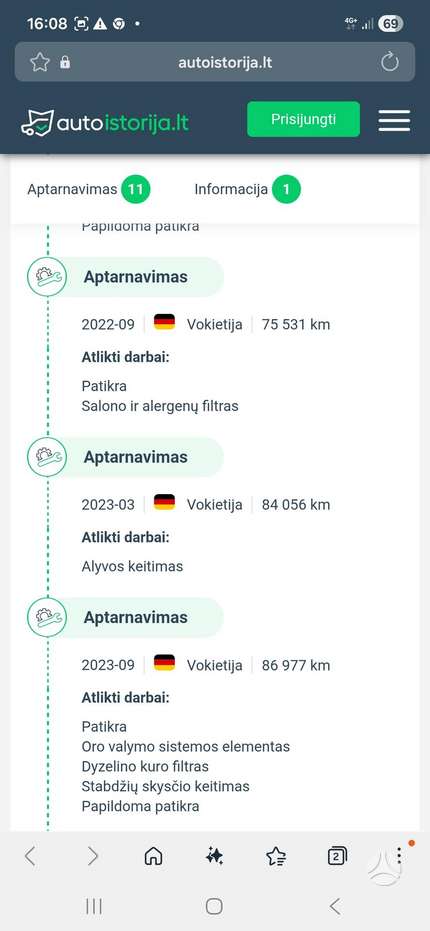
Task: Go to the phone home screen
Action: pos(214,906)
